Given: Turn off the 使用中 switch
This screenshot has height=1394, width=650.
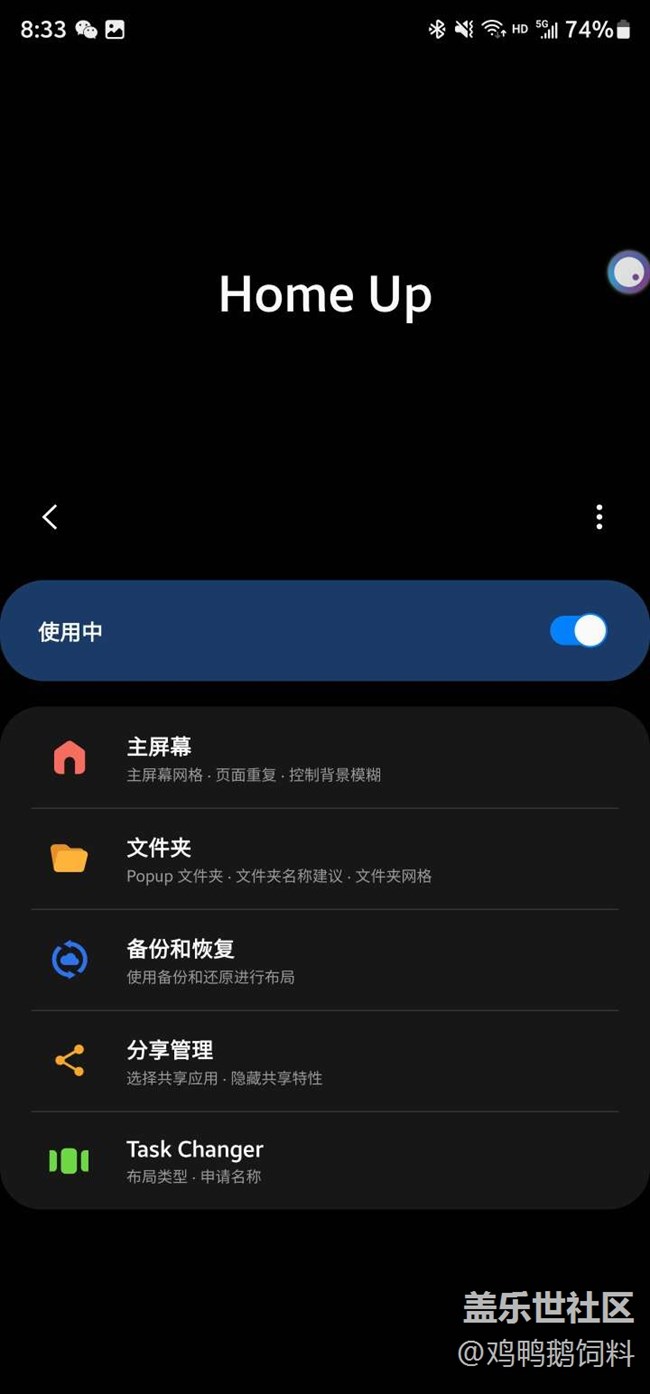Looking at the screenshot, I should [x=578, y=631].
